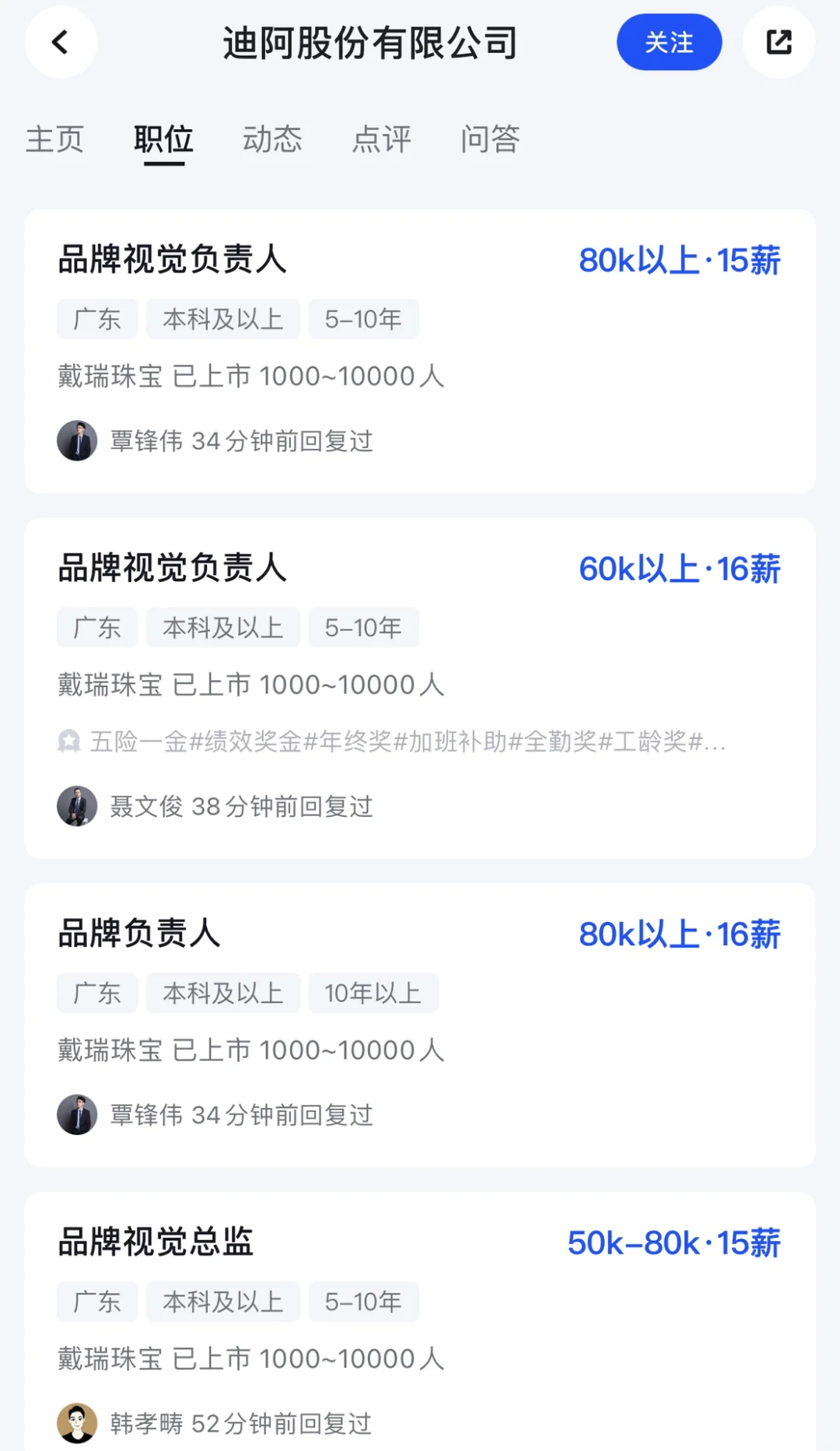Open the 60k以上·16薪 品牌视觉负责人 job
The width and height of the screenshot is (840, 1451).
(x=420, y=689)
